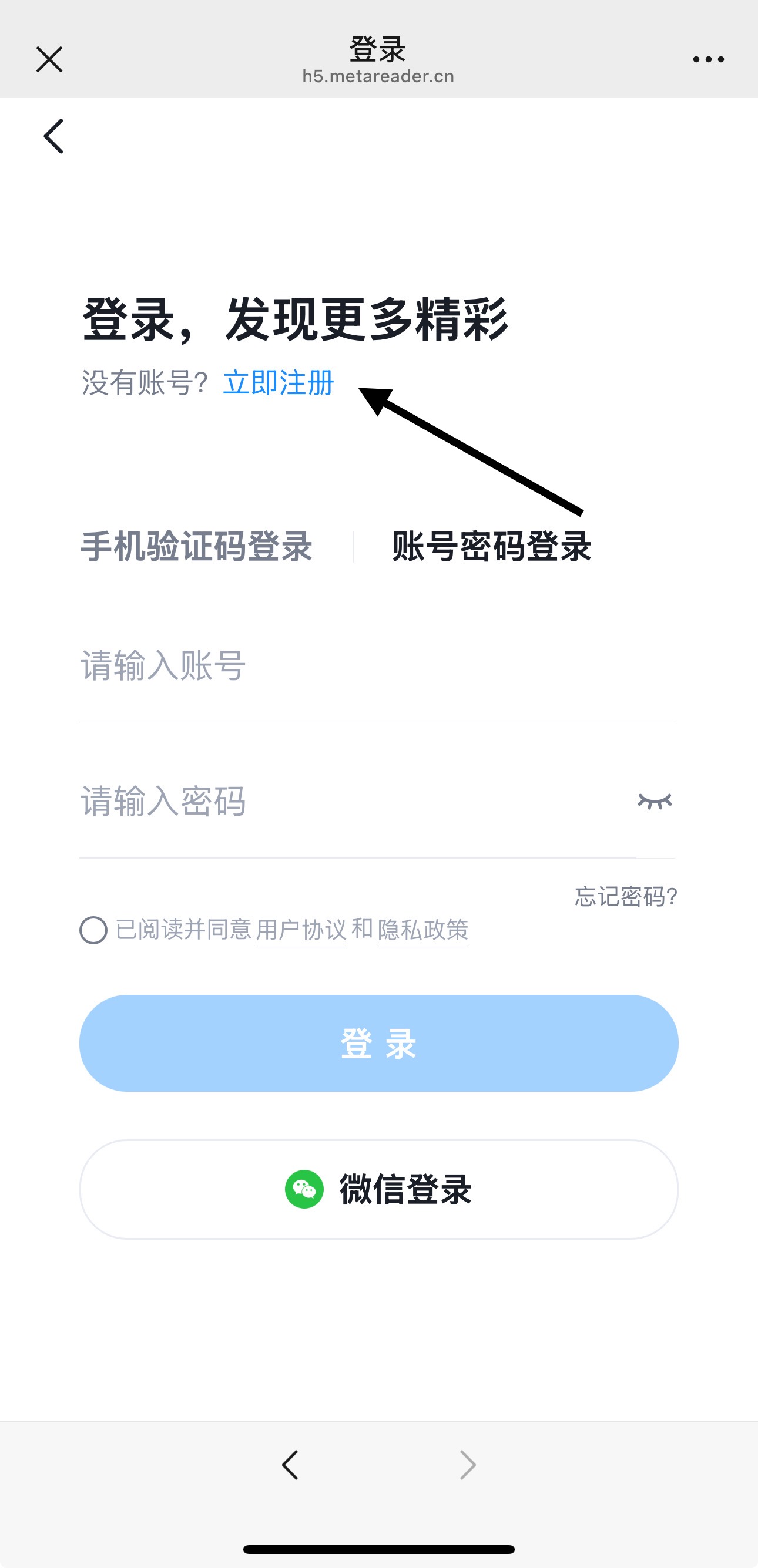Navigate back with the bottom left arrow
Viewport: 758px width, 1568px height.
pyautogui.click(x=290, y=1465)
